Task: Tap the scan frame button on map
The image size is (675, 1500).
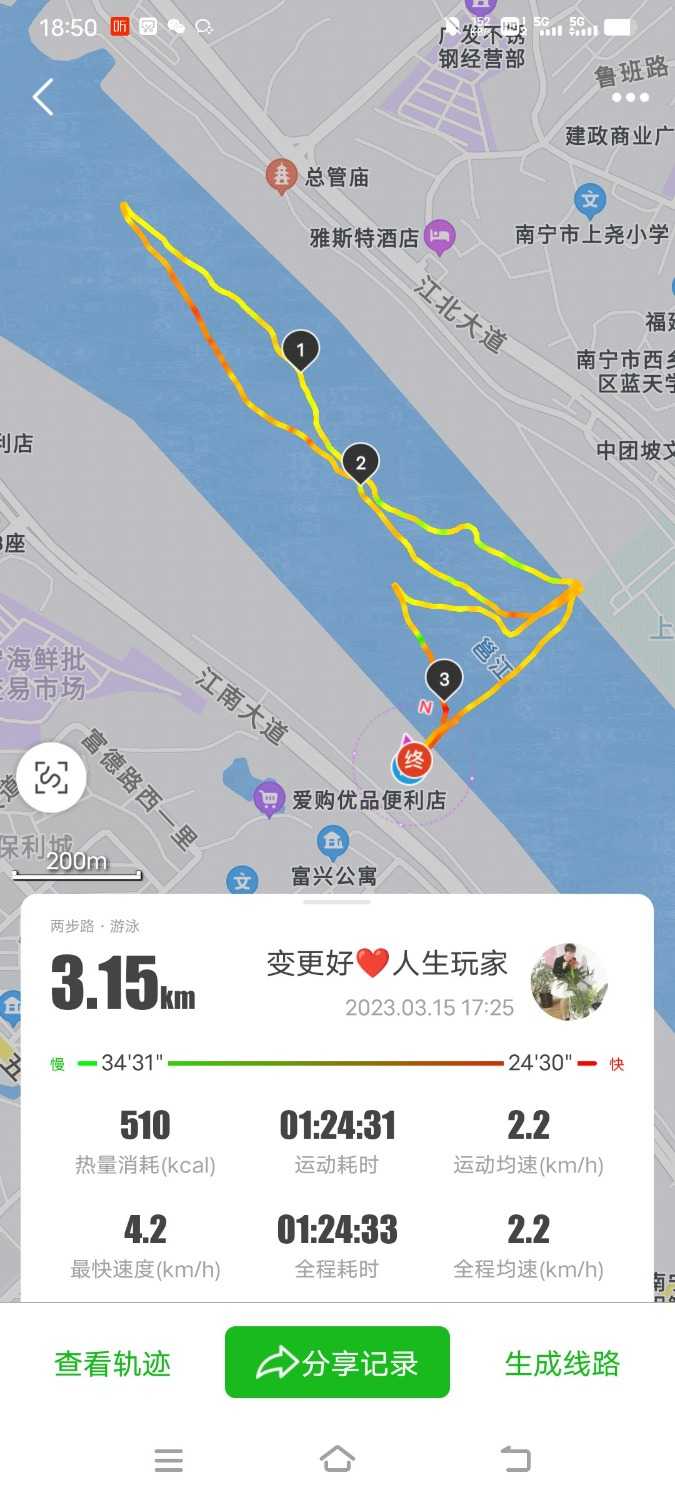Action: tap(51, 777)
